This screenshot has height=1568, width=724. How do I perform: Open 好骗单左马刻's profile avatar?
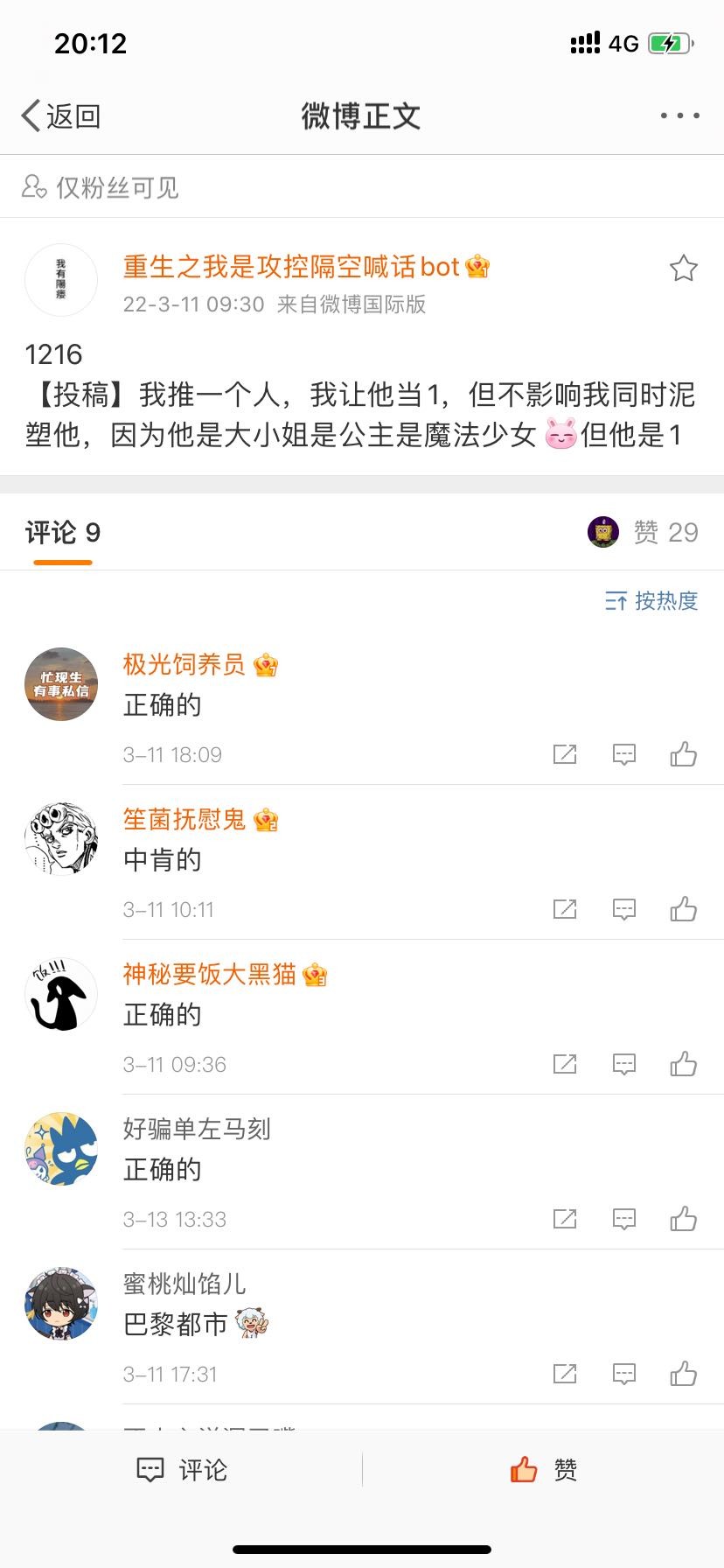pyautogui.click(x=61, y=1149)
